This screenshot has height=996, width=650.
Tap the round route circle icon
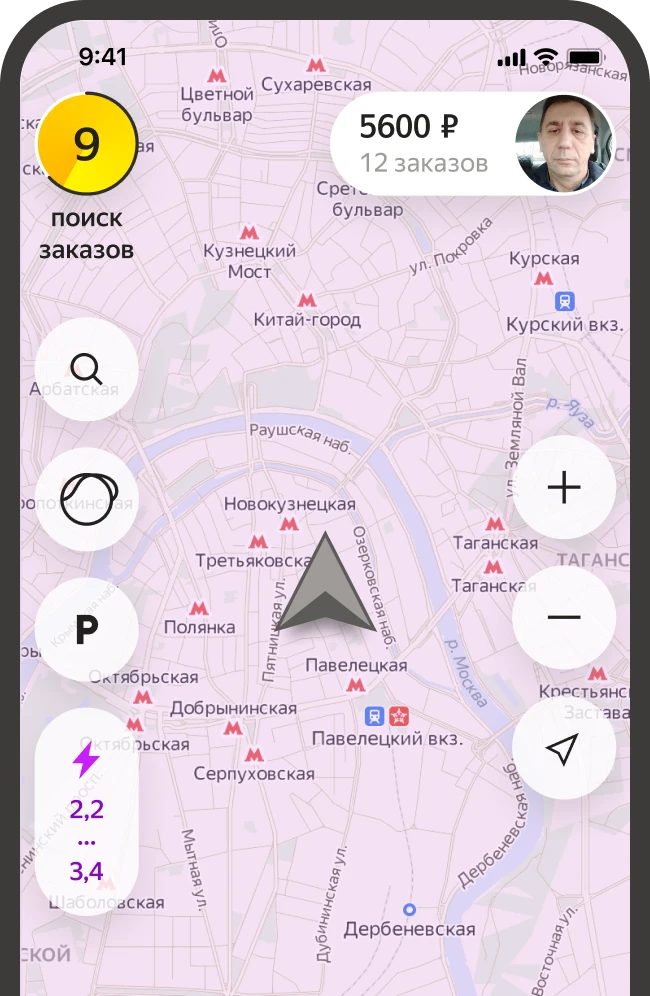[86, 499]
